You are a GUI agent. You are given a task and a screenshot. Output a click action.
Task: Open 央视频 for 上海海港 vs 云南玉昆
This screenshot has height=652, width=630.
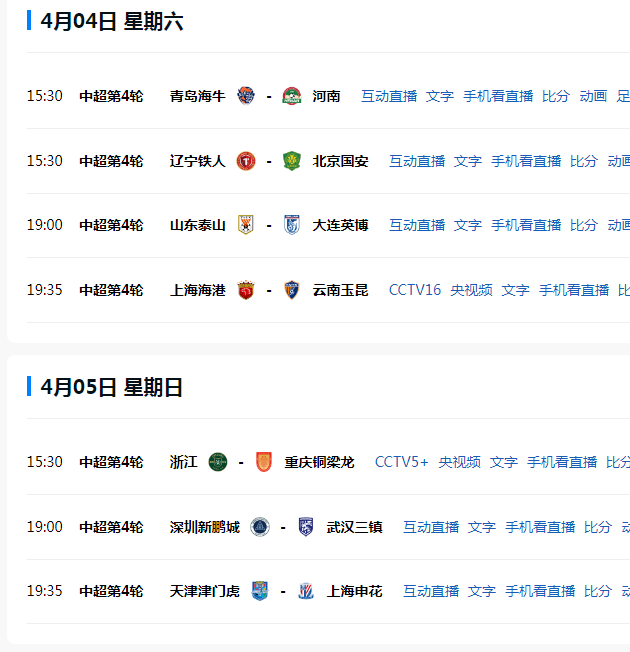click(471, 290)
